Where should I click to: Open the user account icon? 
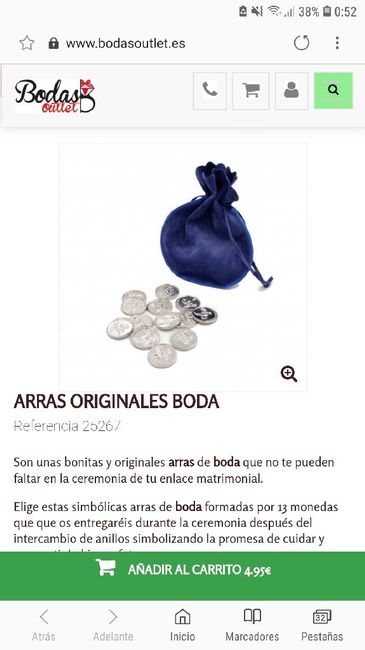pos(292,91)
